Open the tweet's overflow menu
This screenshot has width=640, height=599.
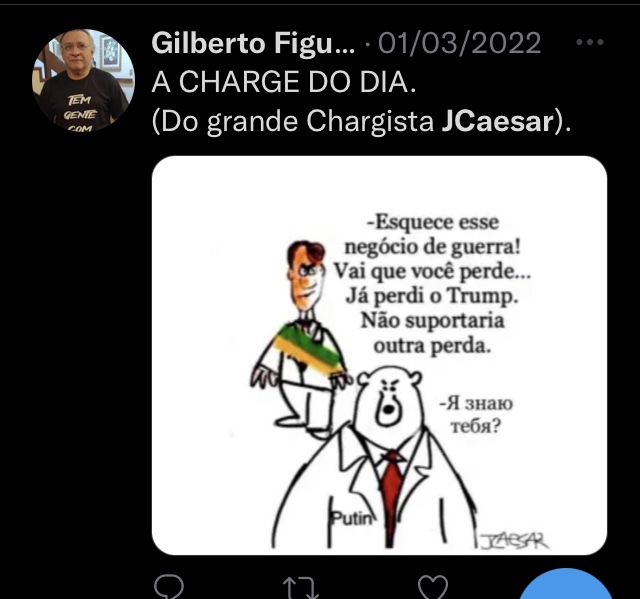point(591,43)
